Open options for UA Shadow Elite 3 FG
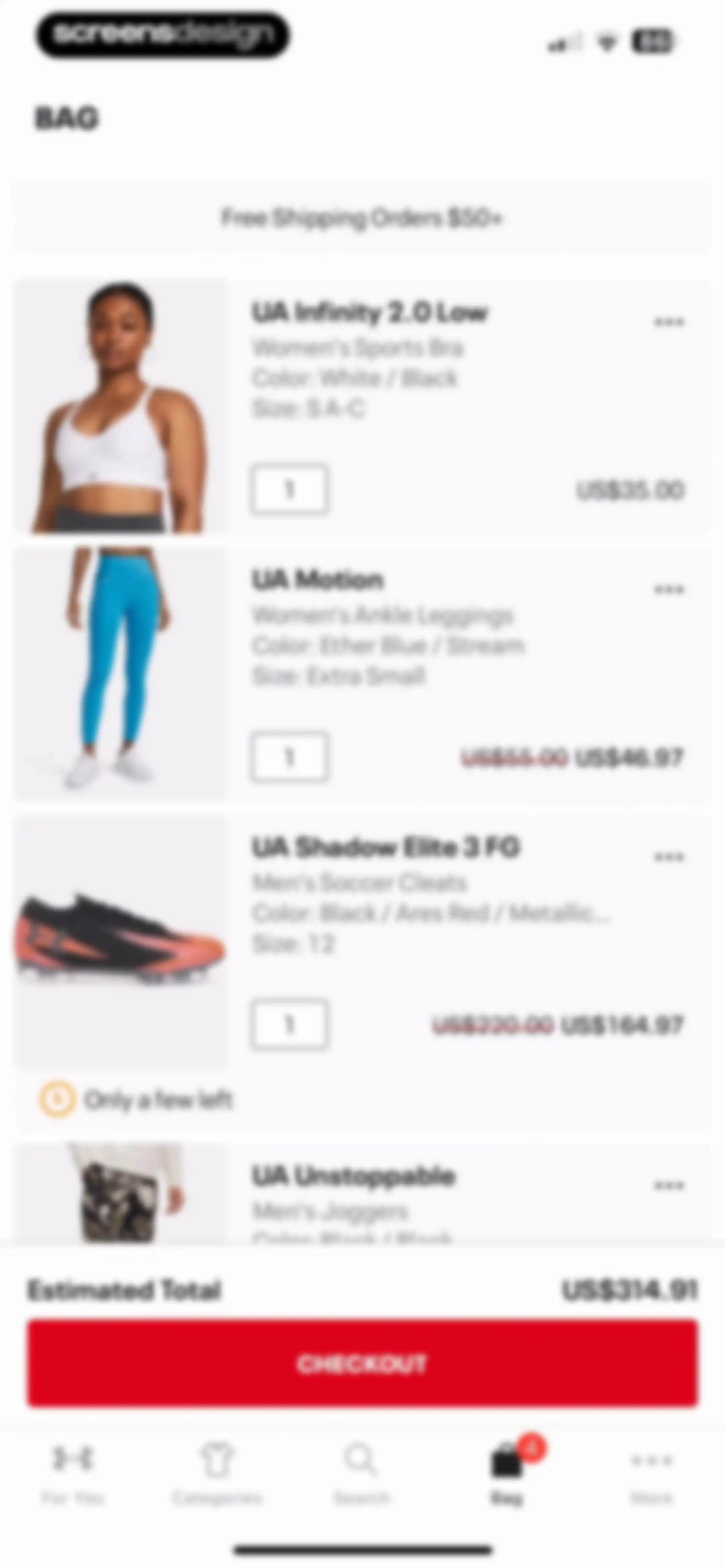This screenshot has height=1568, width=725. click(x=669, y=857)
